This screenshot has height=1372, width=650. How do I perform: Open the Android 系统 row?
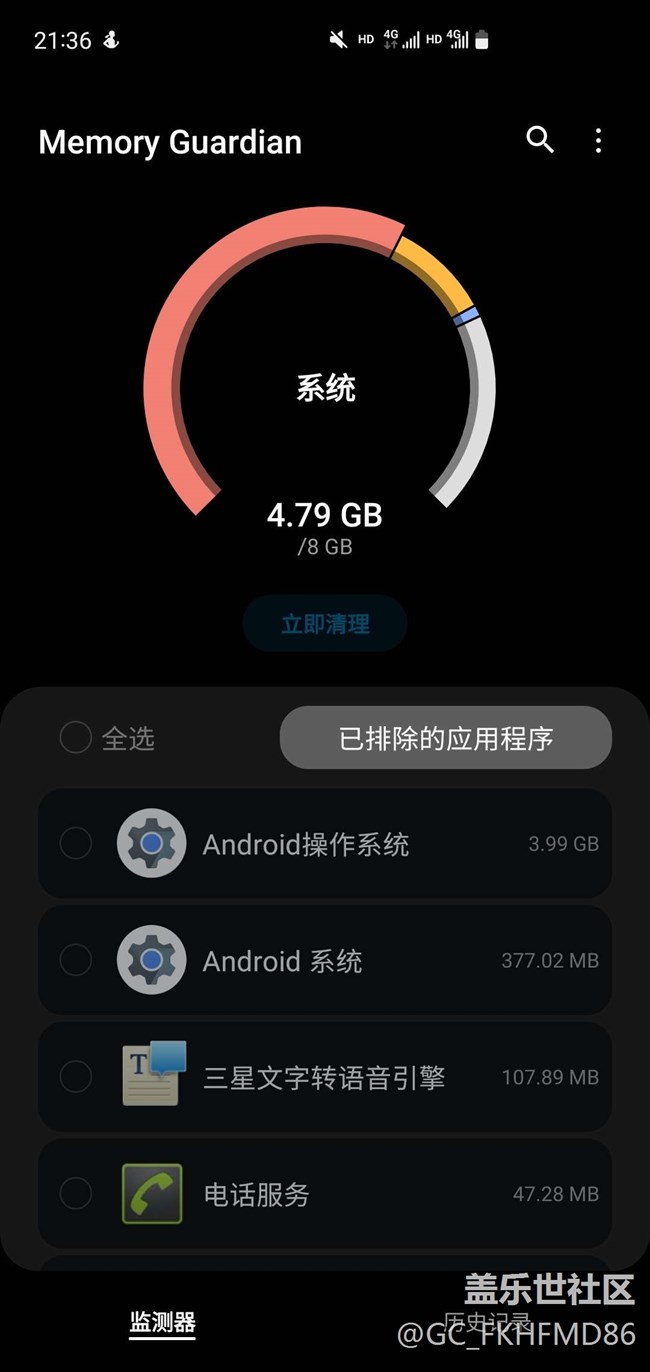(x=325, y=960)
